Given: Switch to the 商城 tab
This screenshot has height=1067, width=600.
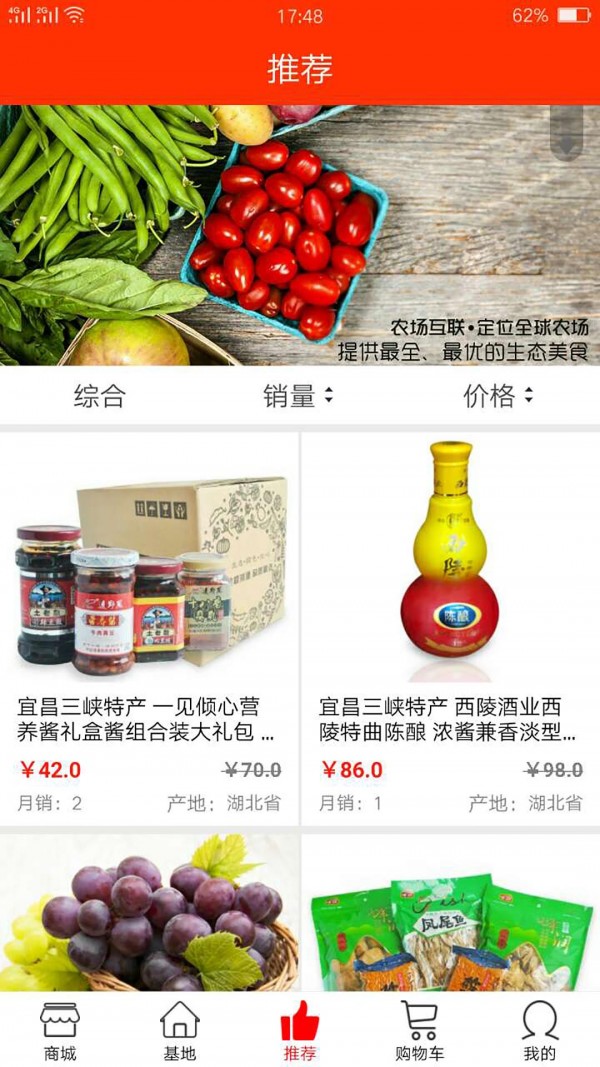Looking at the screenshot, I should click(x=60, y=1030).
